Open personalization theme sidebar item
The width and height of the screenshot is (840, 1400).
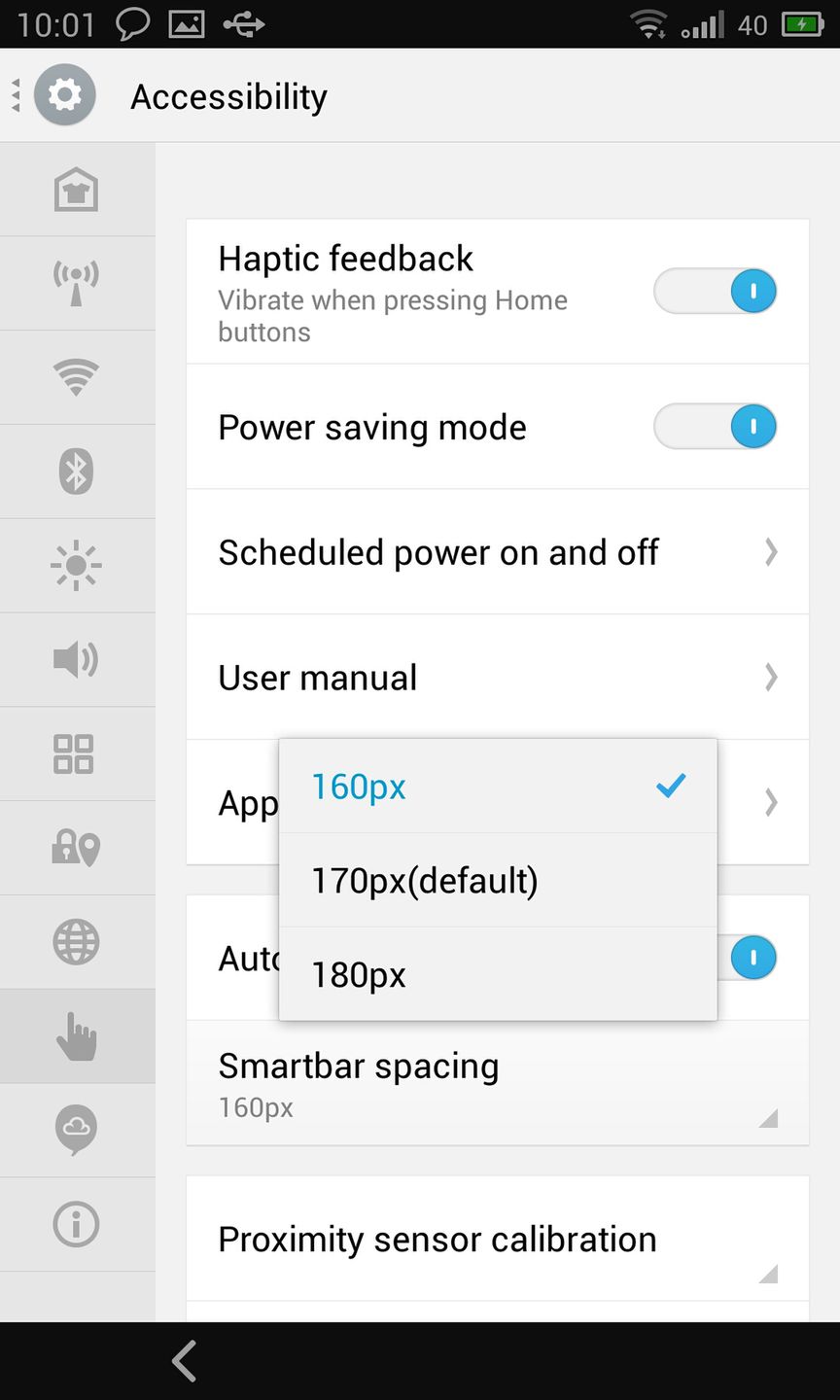(x=76, y=190)
